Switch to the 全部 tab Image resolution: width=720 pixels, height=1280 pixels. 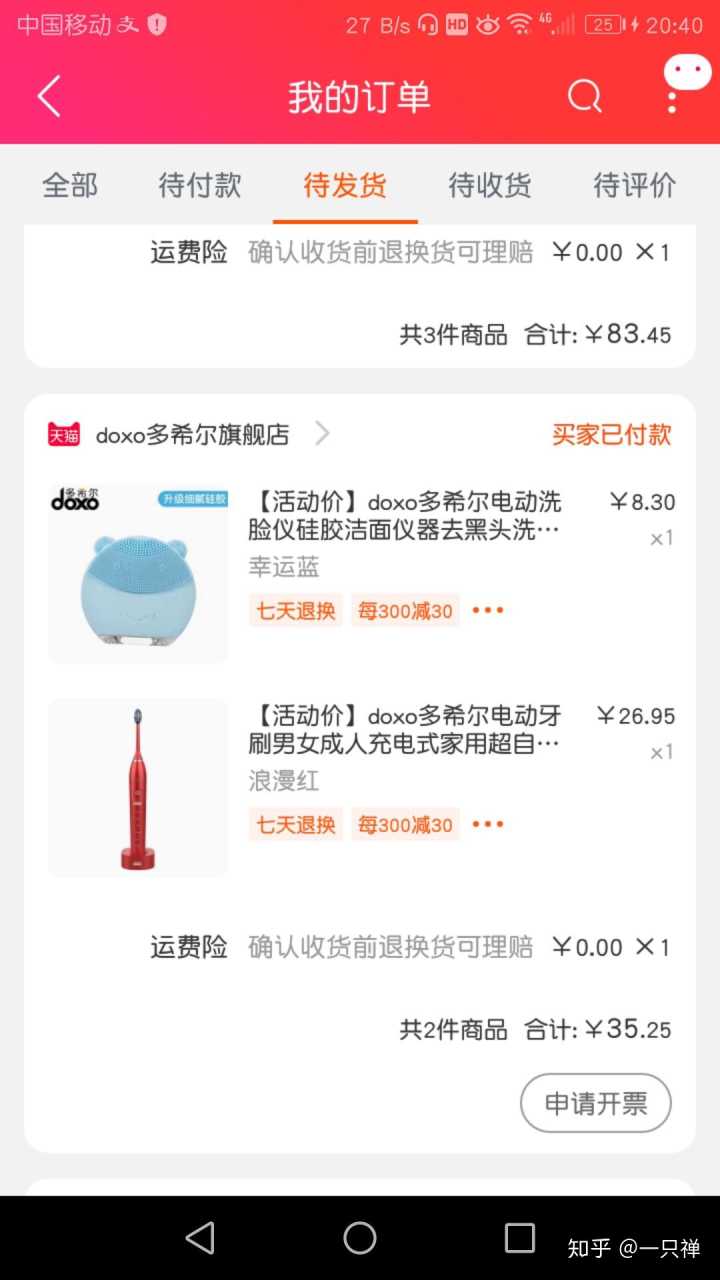click(70, 185)
